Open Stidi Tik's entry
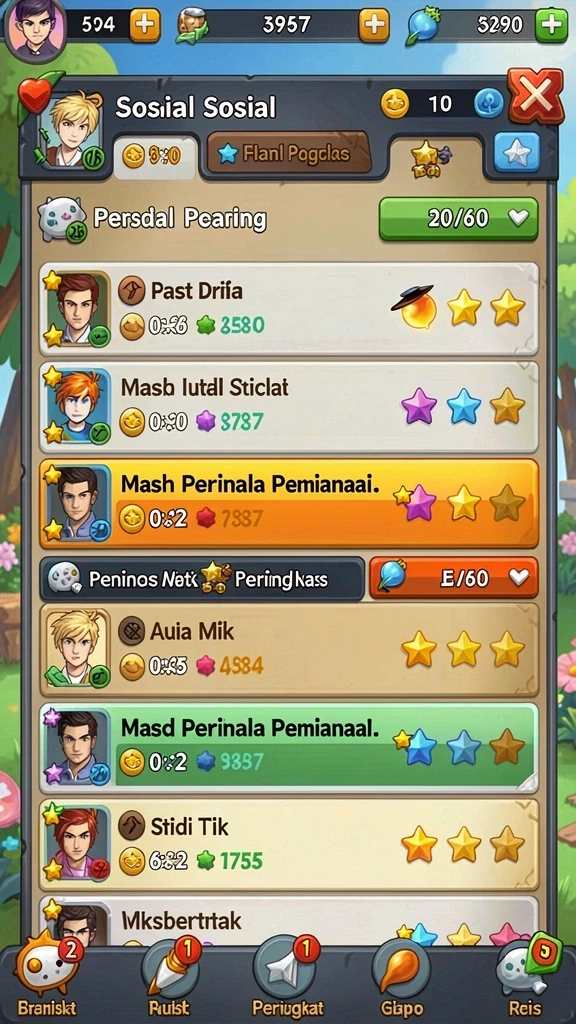This screenshot has height=1024, width=576. 289,844
